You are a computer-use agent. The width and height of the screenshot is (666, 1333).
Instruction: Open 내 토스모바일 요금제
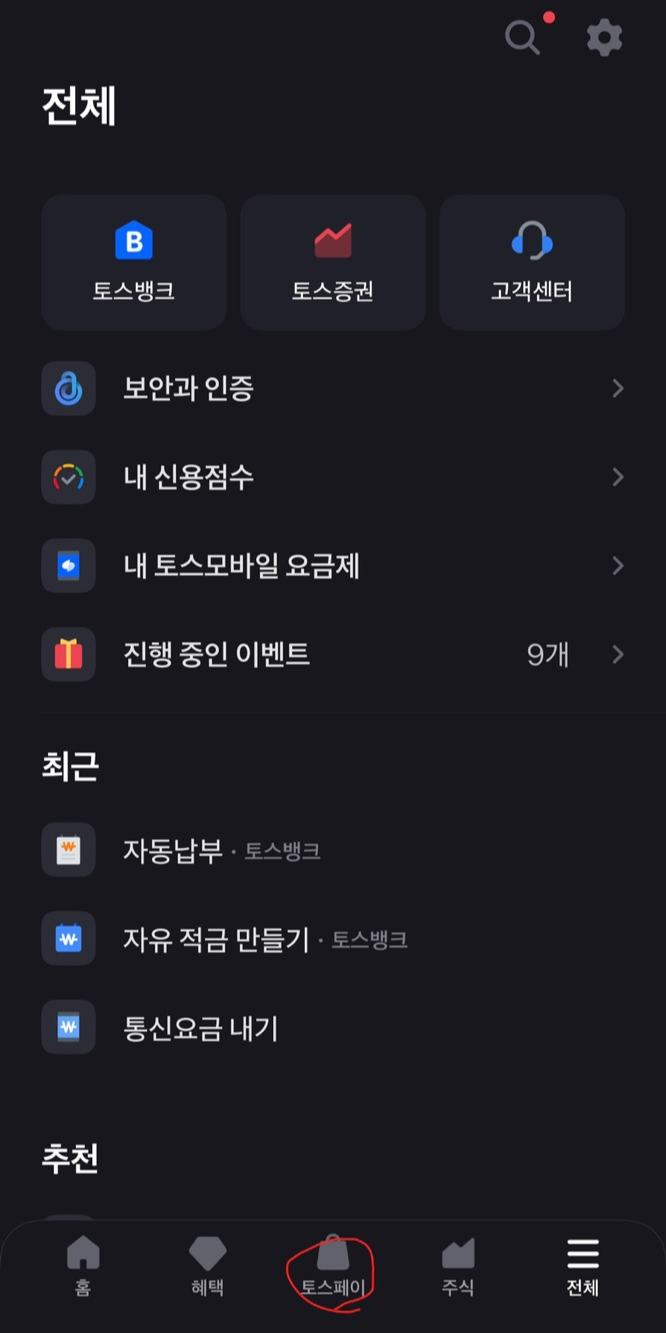333,566
